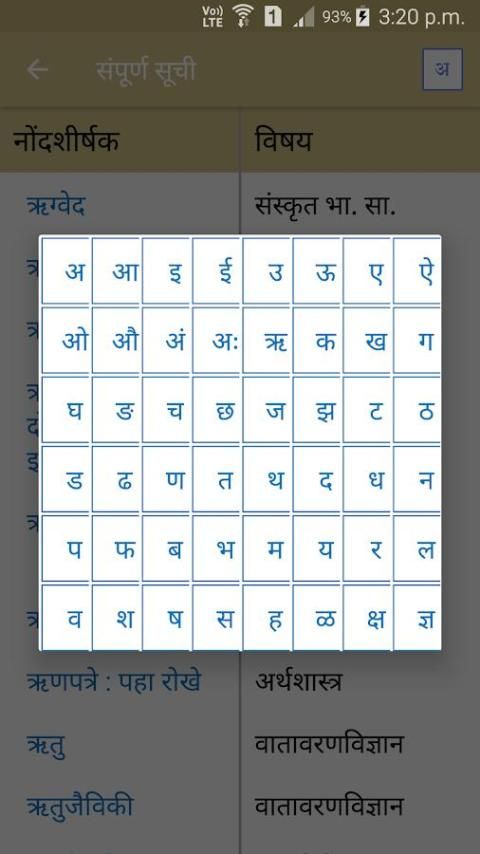
Task: Select the letter ऐ
Action: (x=417, y=271)
